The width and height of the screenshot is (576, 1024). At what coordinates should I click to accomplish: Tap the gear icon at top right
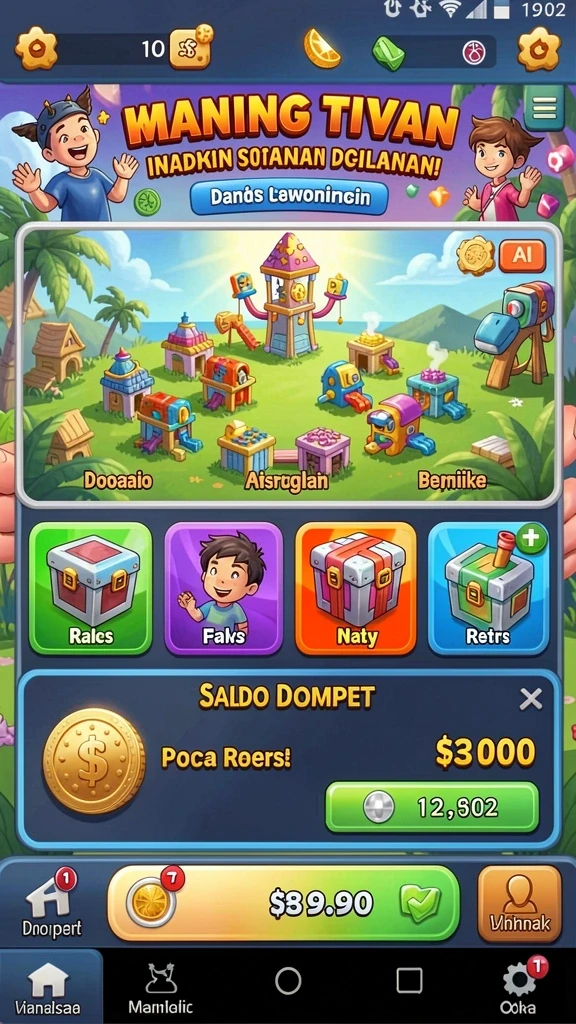click(x=539, y=50)
